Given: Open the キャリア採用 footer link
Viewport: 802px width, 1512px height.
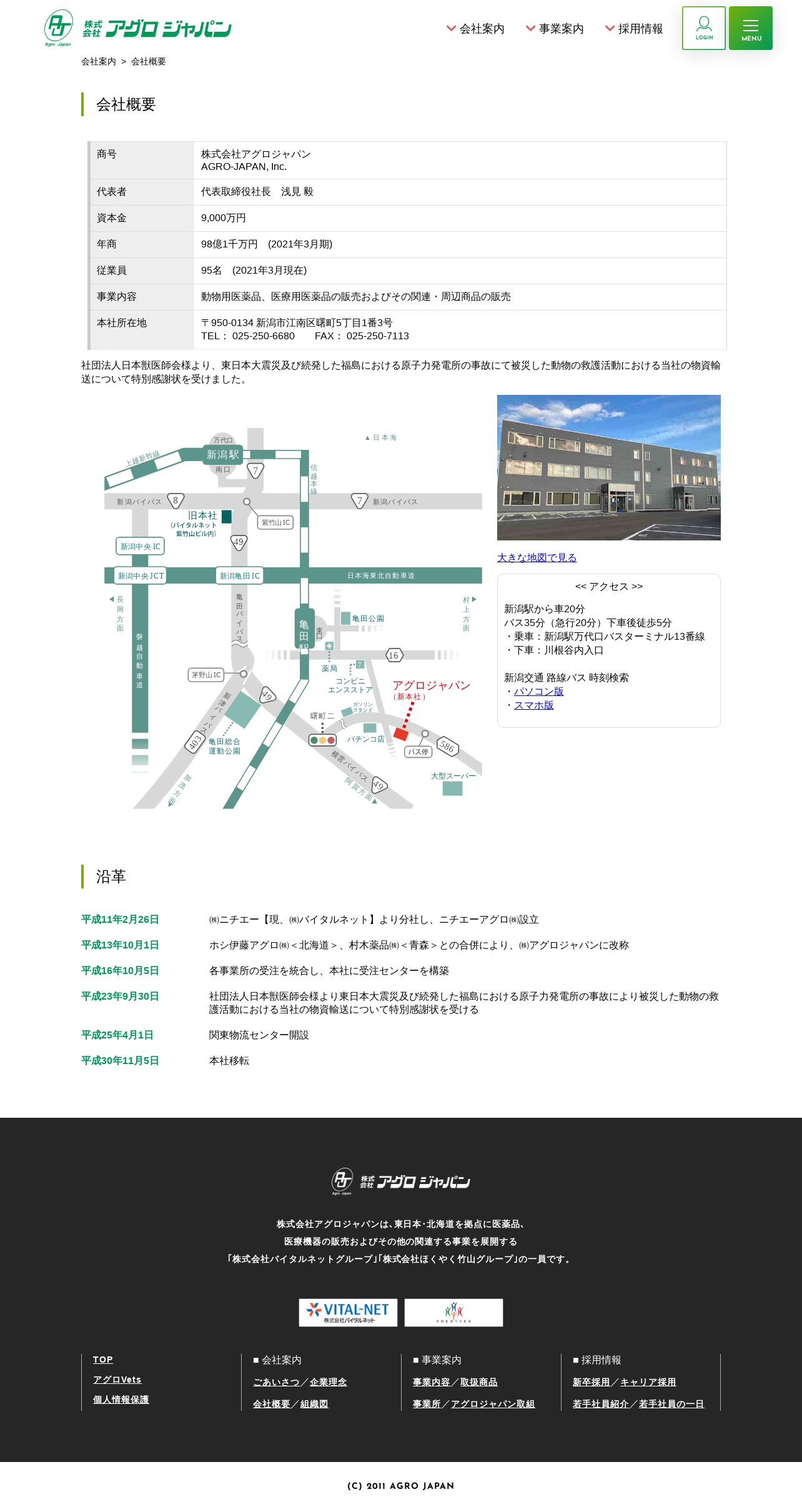Looking at the screenshot, I should (648, 1382).
